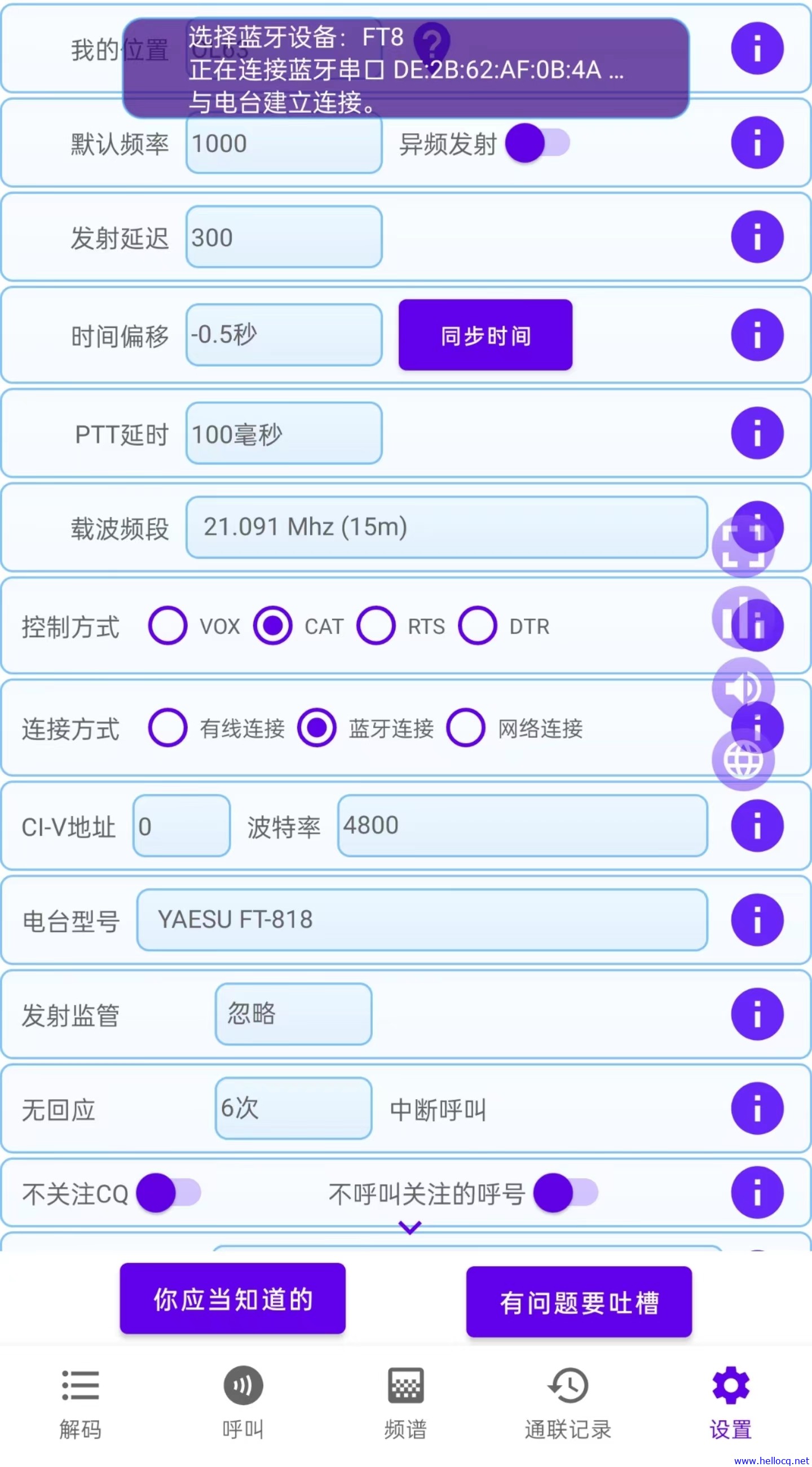Select the VOX control method
The height and width of the screenshot is (1467, 812).
pos(168,625)
